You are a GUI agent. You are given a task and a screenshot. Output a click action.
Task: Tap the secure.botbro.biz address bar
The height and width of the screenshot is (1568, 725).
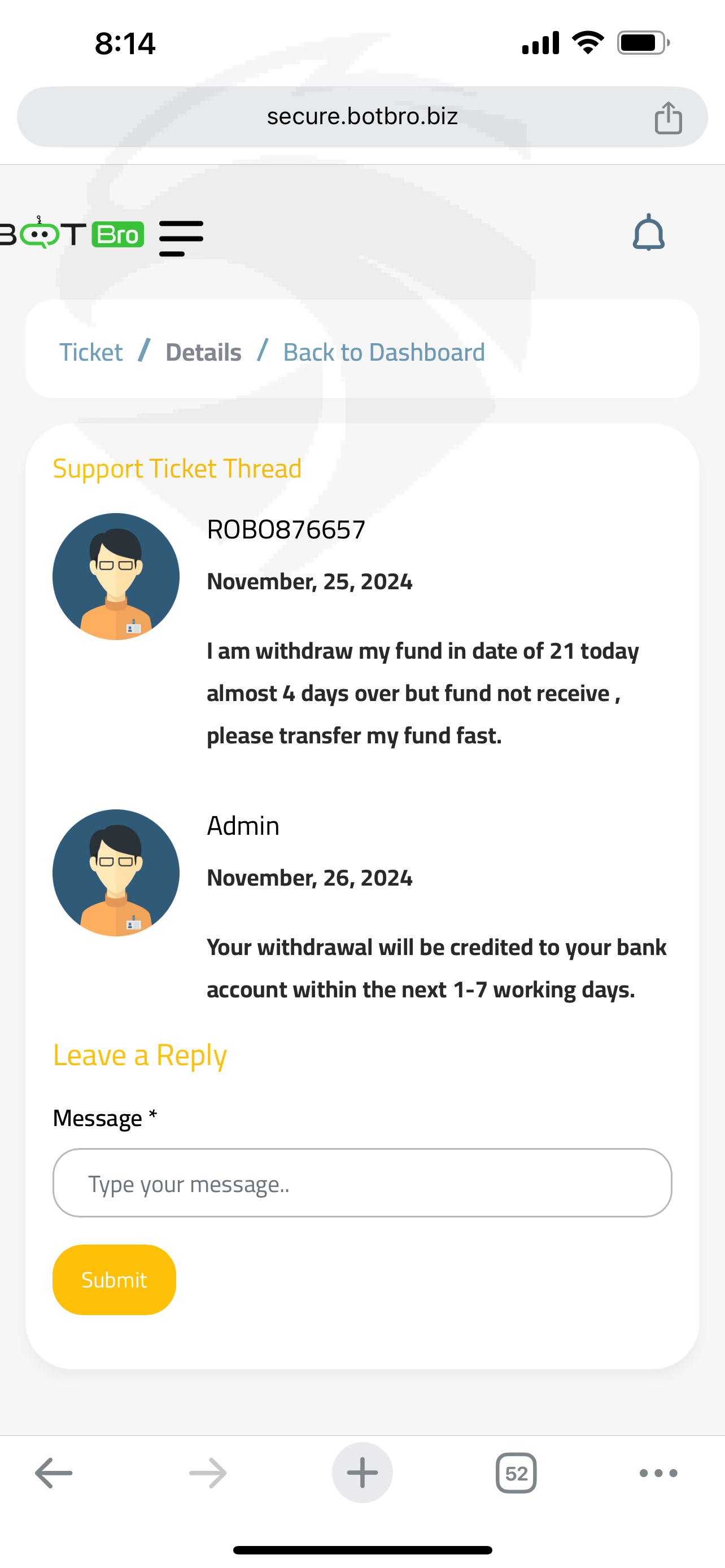tap(362, 116)
